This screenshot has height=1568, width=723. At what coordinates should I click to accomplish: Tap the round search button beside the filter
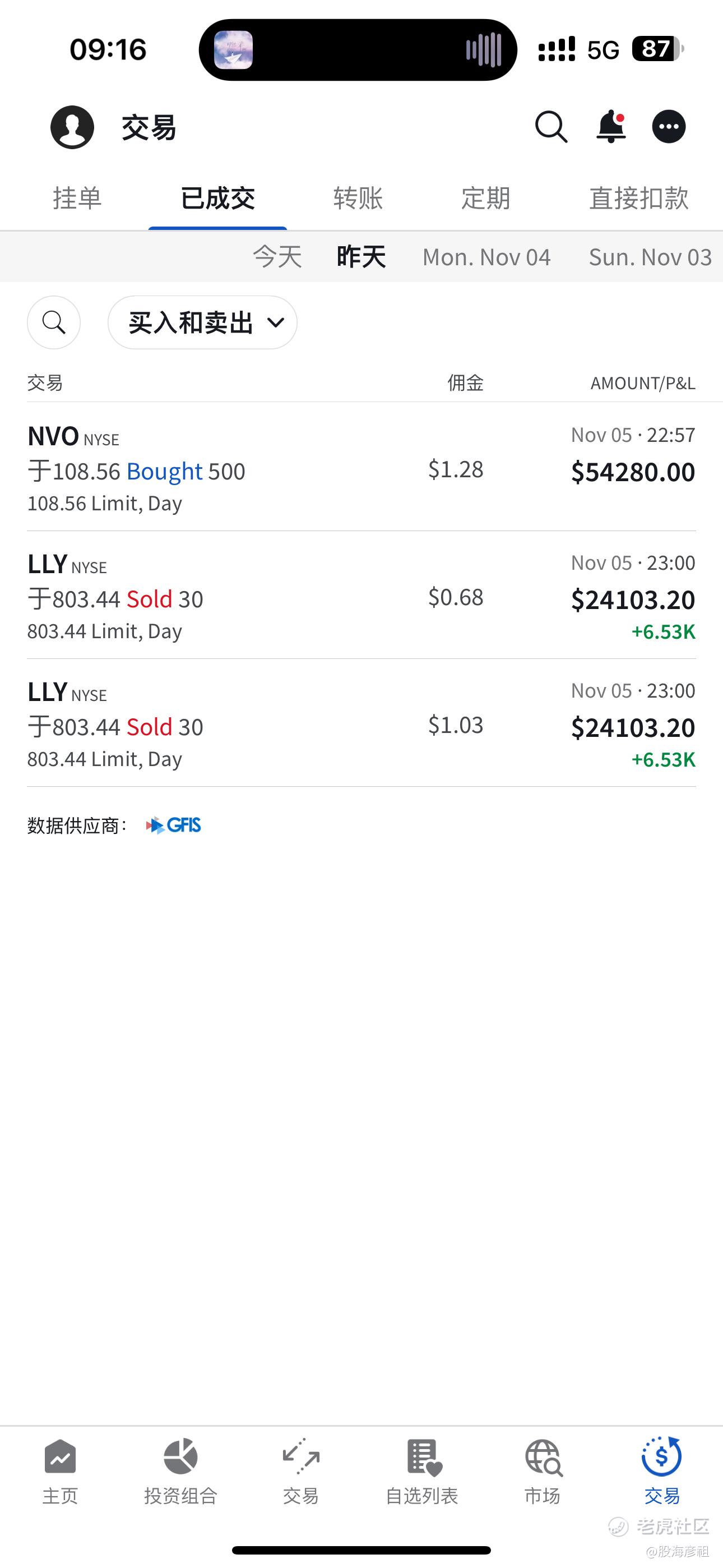click(54, 322)
